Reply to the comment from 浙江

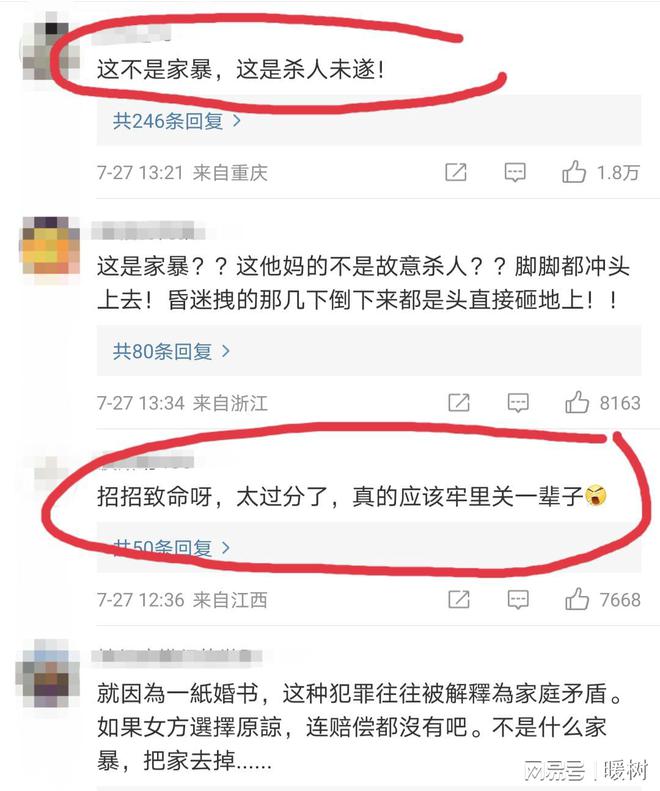[x=518, y=402]
